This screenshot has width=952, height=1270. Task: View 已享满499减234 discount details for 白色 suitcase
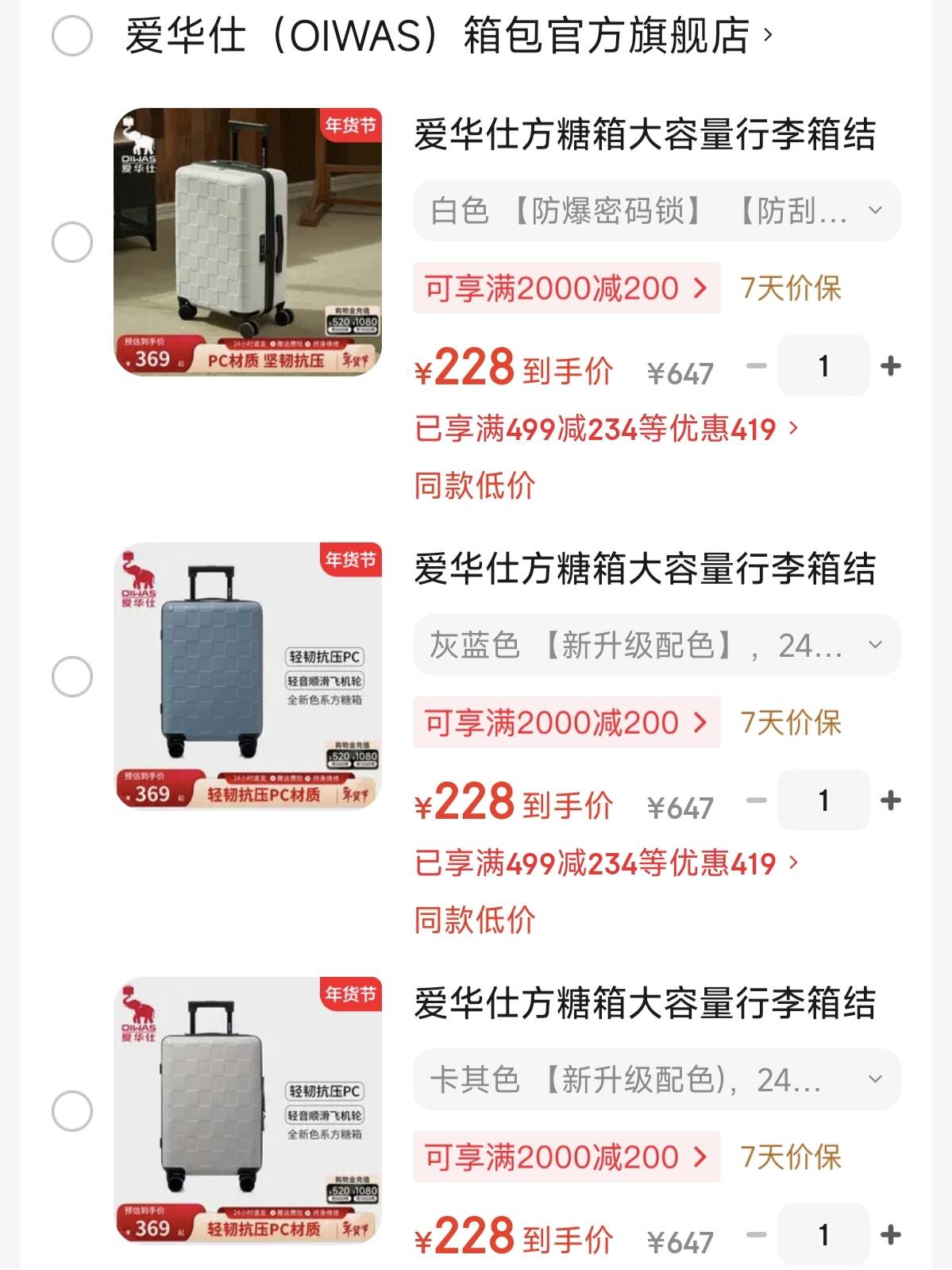[605, 430]
